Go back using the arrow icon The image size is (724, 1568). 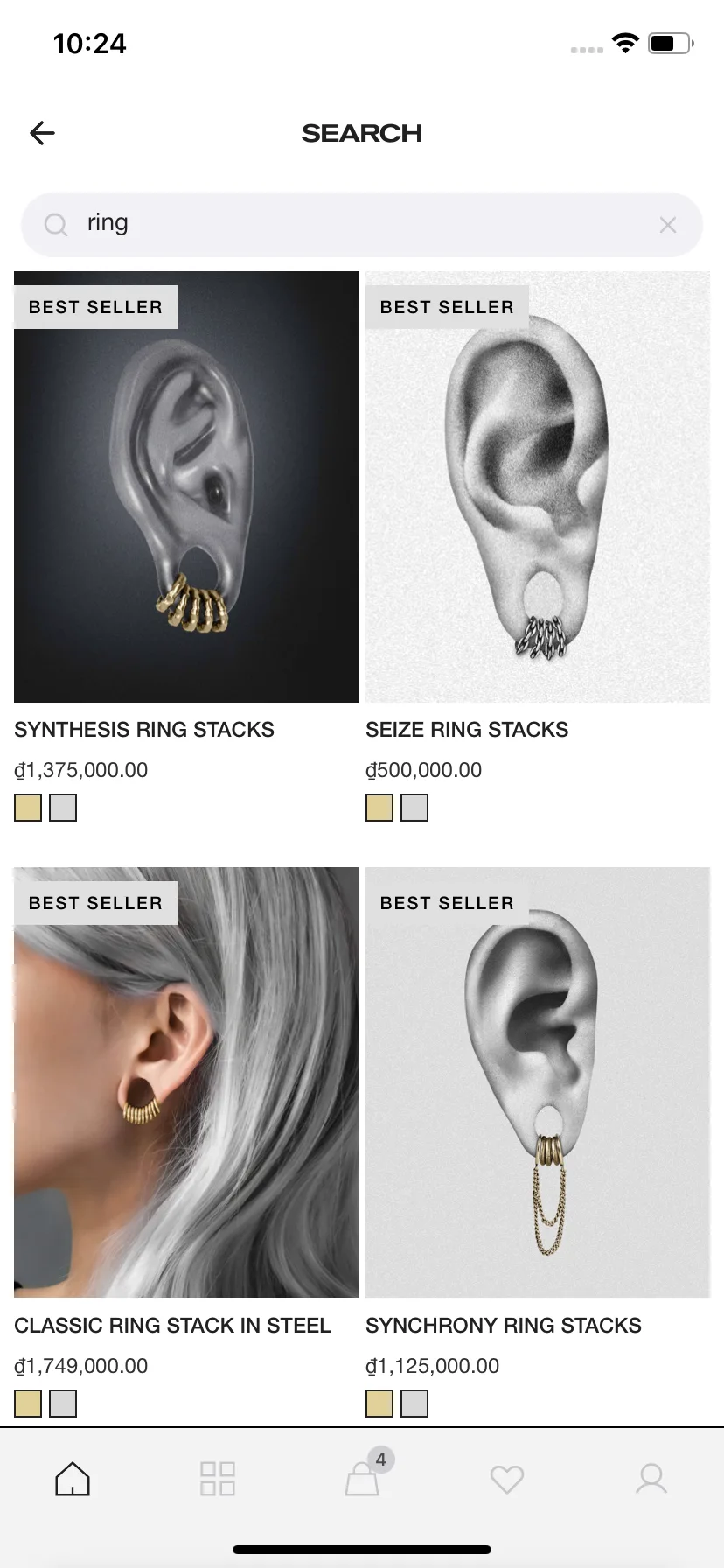tap(42, 133)
